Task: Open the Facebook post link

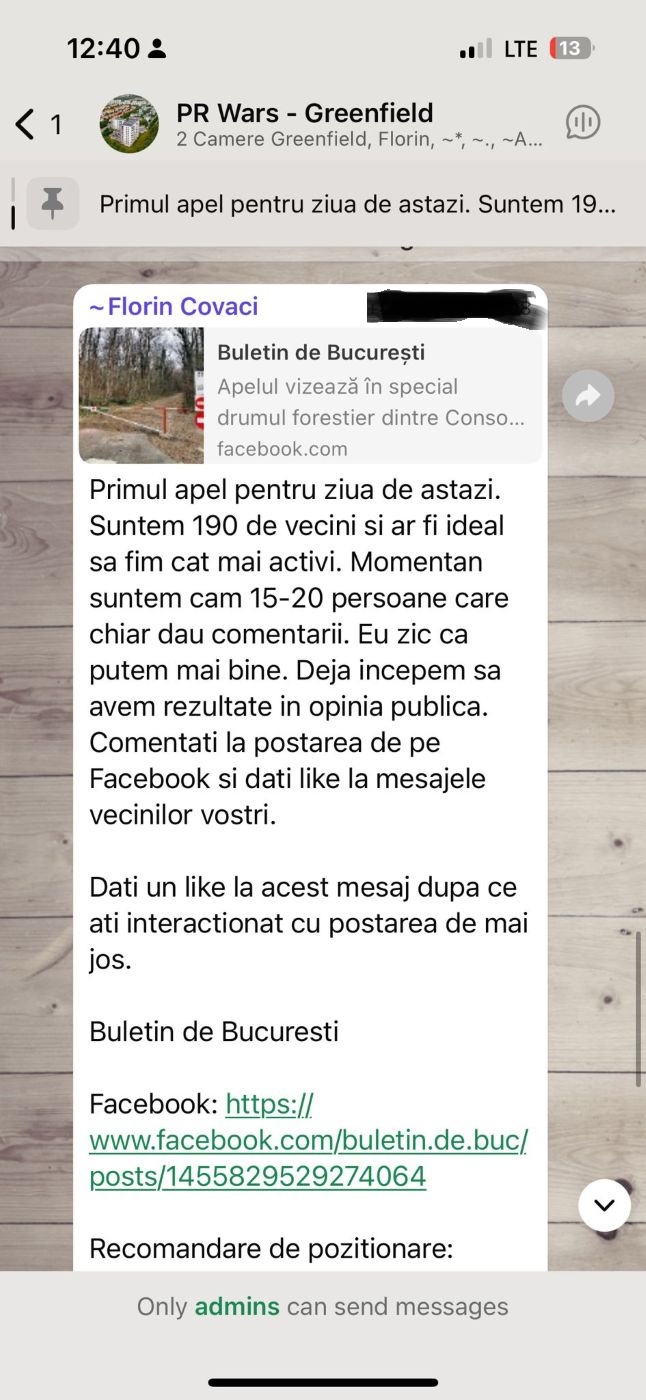Action: pos(307,1140)
